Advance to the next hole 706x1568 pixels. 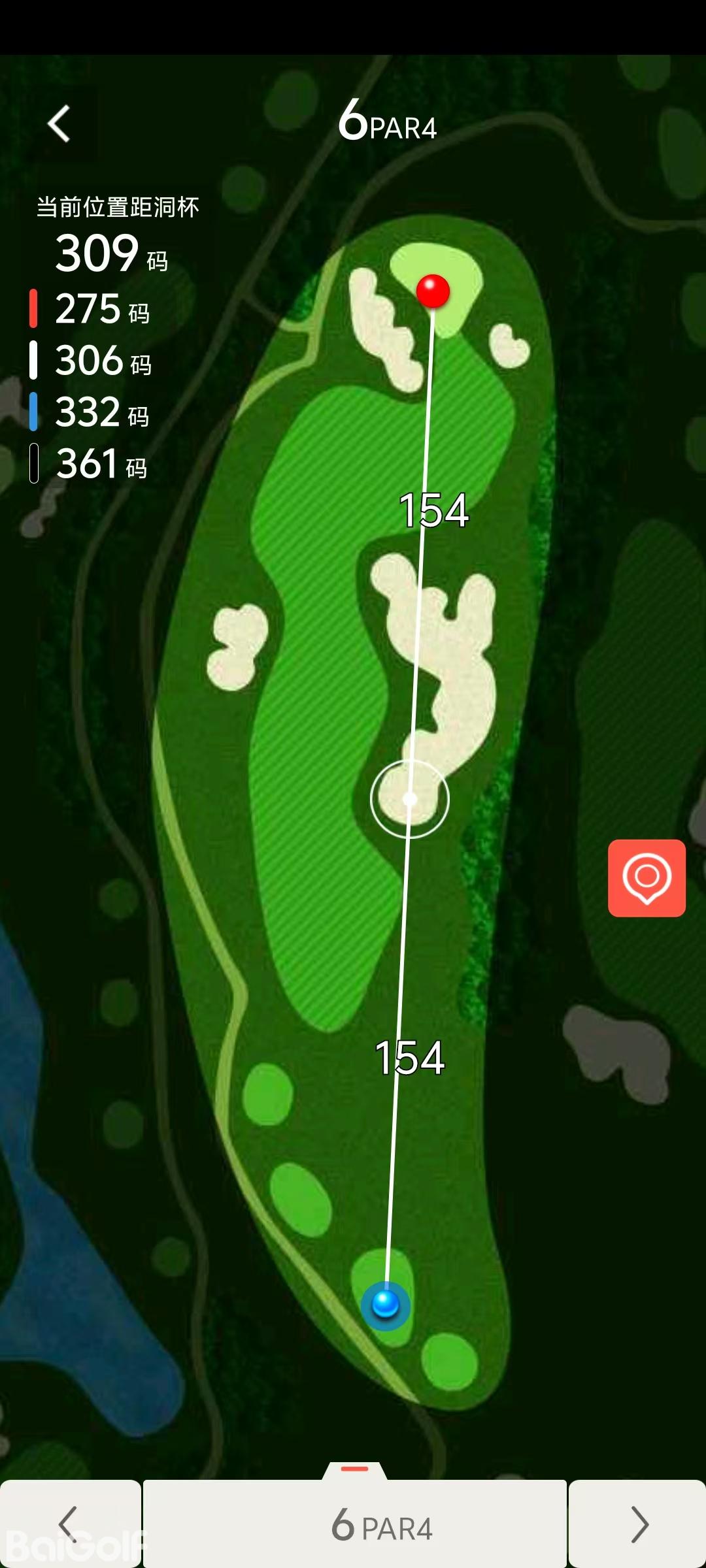(639, 1524)
